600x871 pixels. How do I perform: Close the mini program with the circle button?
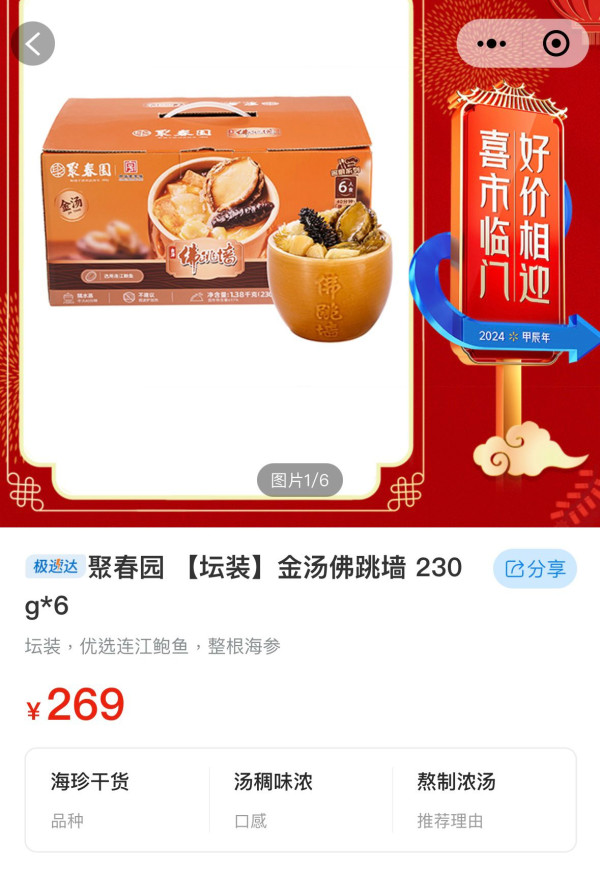point(555,44)
